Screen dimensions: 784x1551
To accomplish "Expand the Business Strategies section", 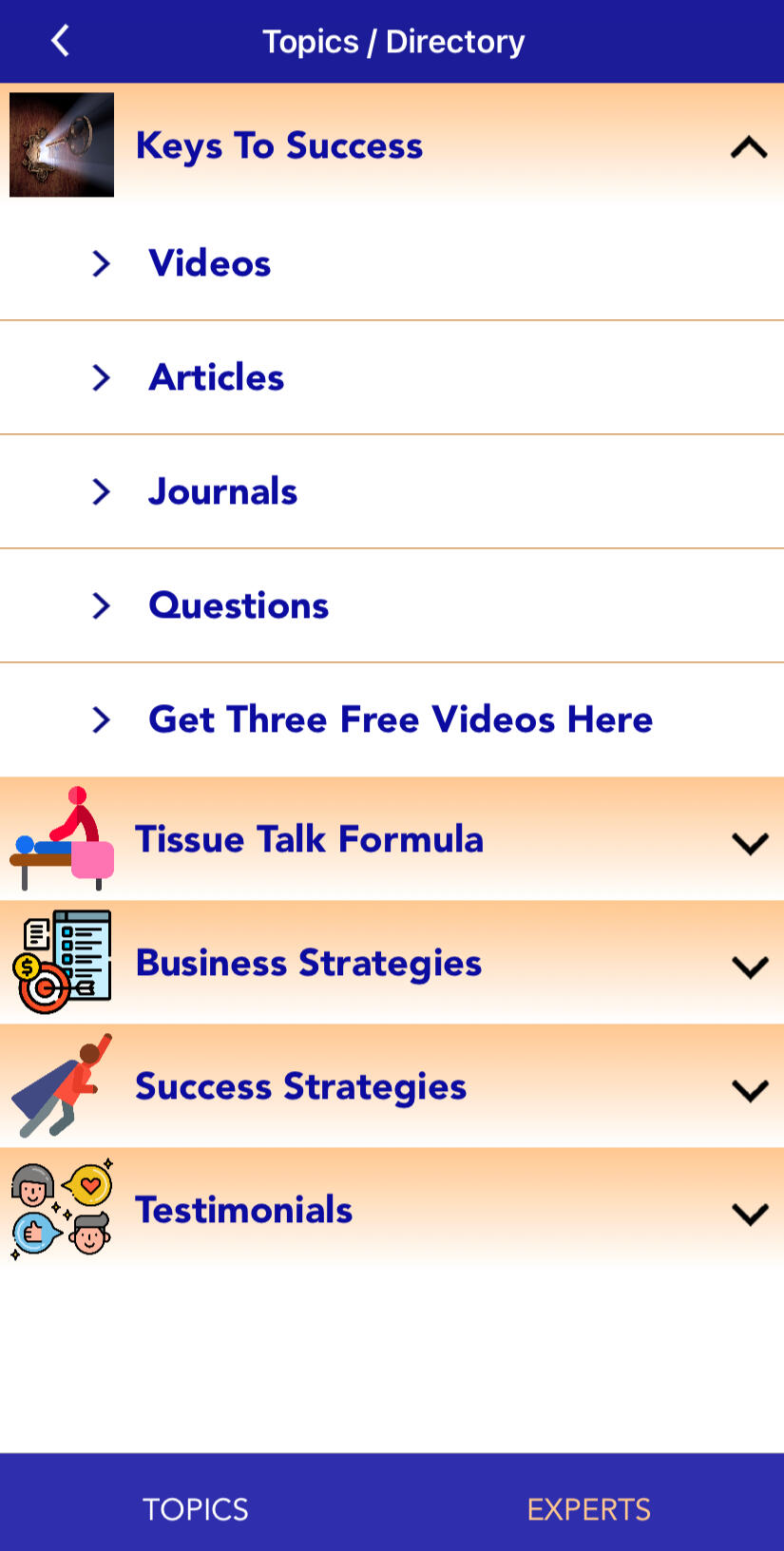I will [x=749, y=966].
